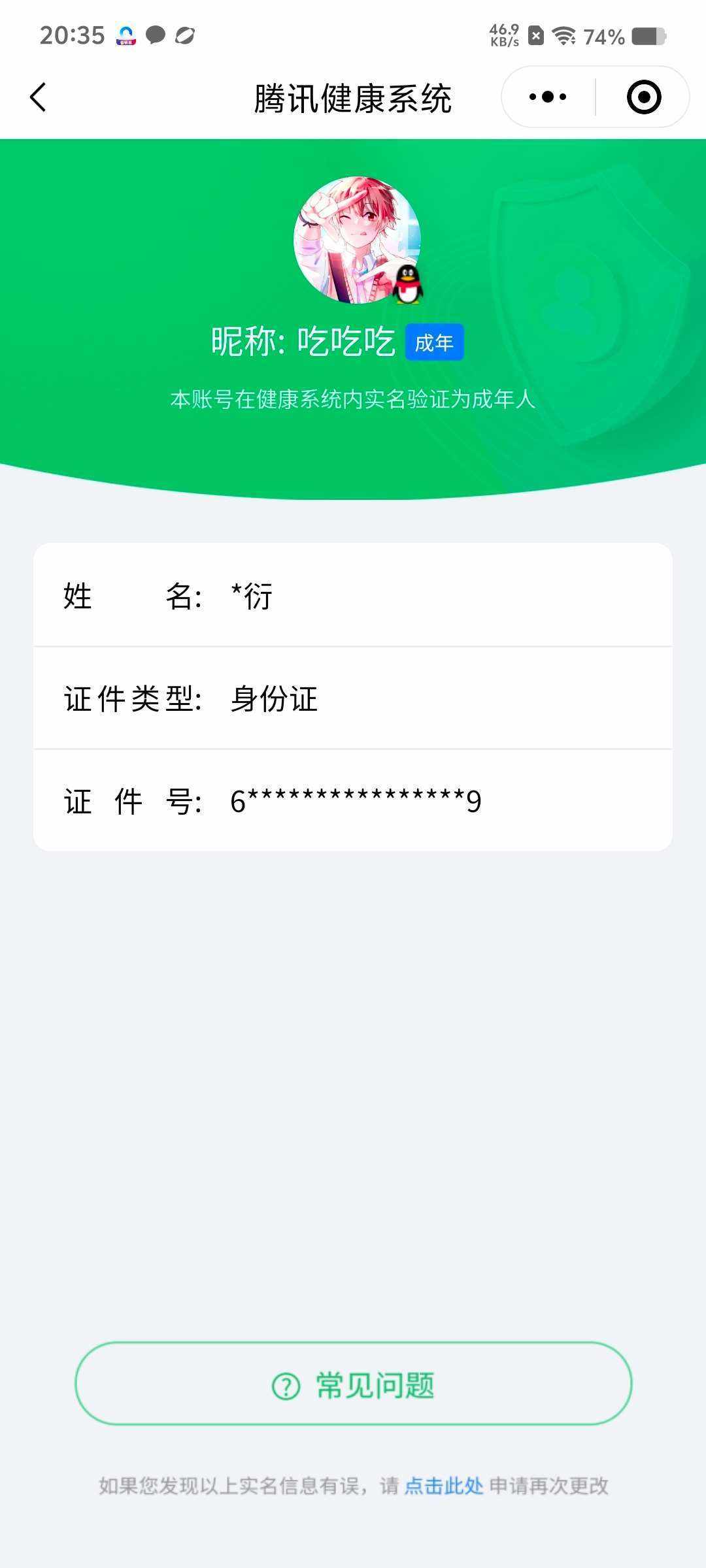Click the 腾讯健康系统 title
This screenshot has width=706, height=1568.
[x=353, y=96]
